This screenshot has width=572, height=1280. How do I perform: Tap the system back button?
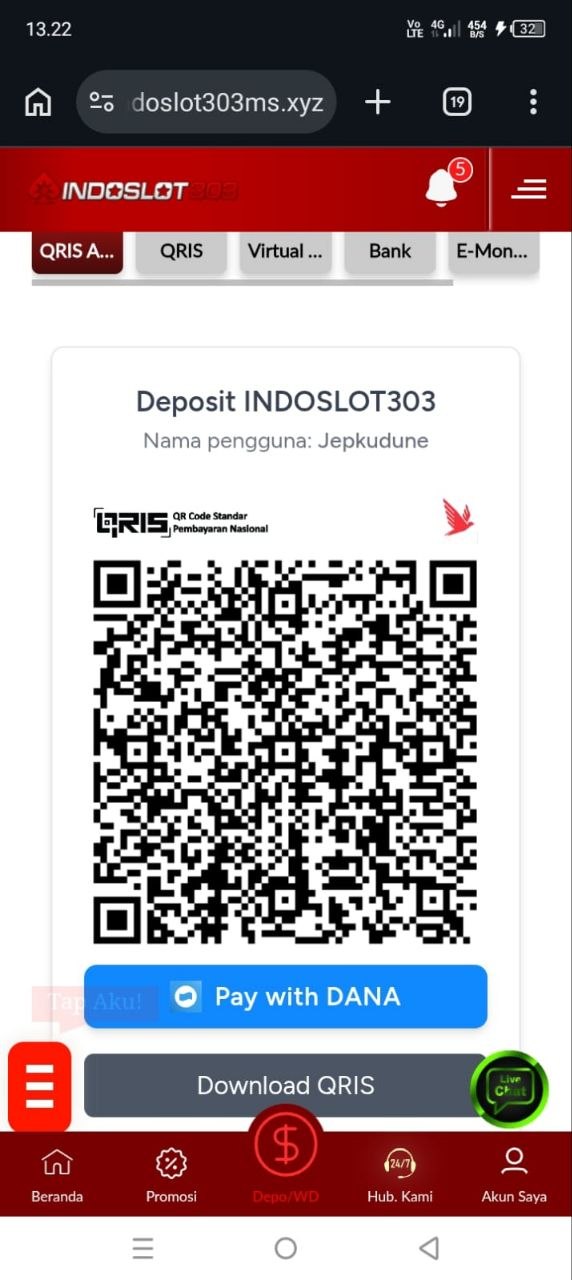point(429,1248)
